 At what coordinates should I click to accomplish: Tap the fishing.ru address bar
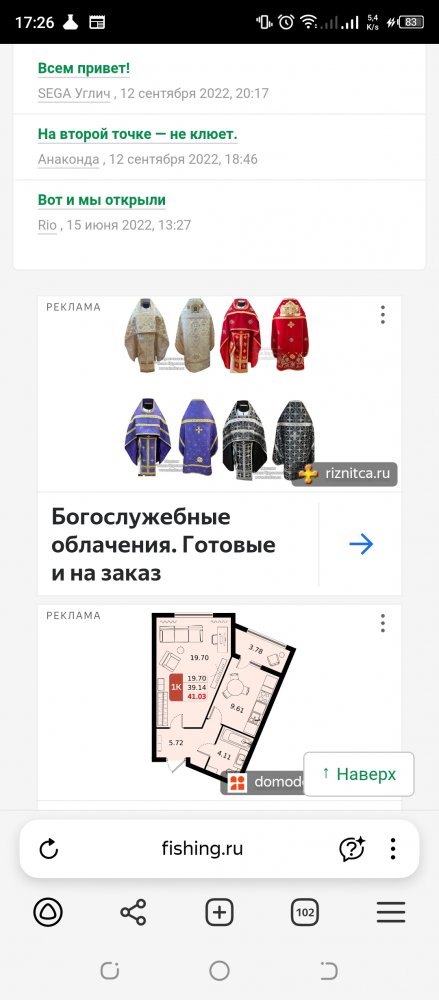202,849
